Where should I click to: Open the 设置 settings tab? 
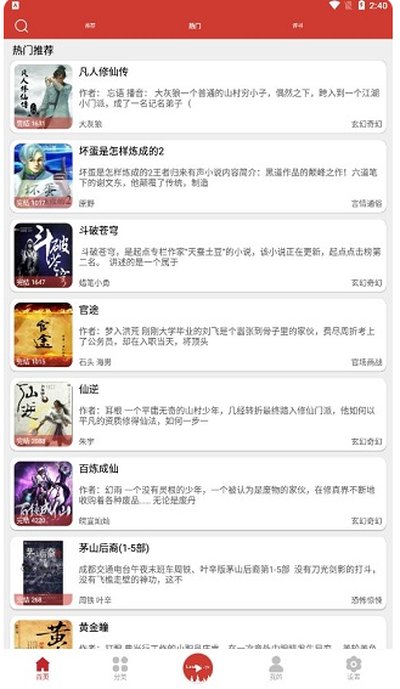click(x=354, y=669)
